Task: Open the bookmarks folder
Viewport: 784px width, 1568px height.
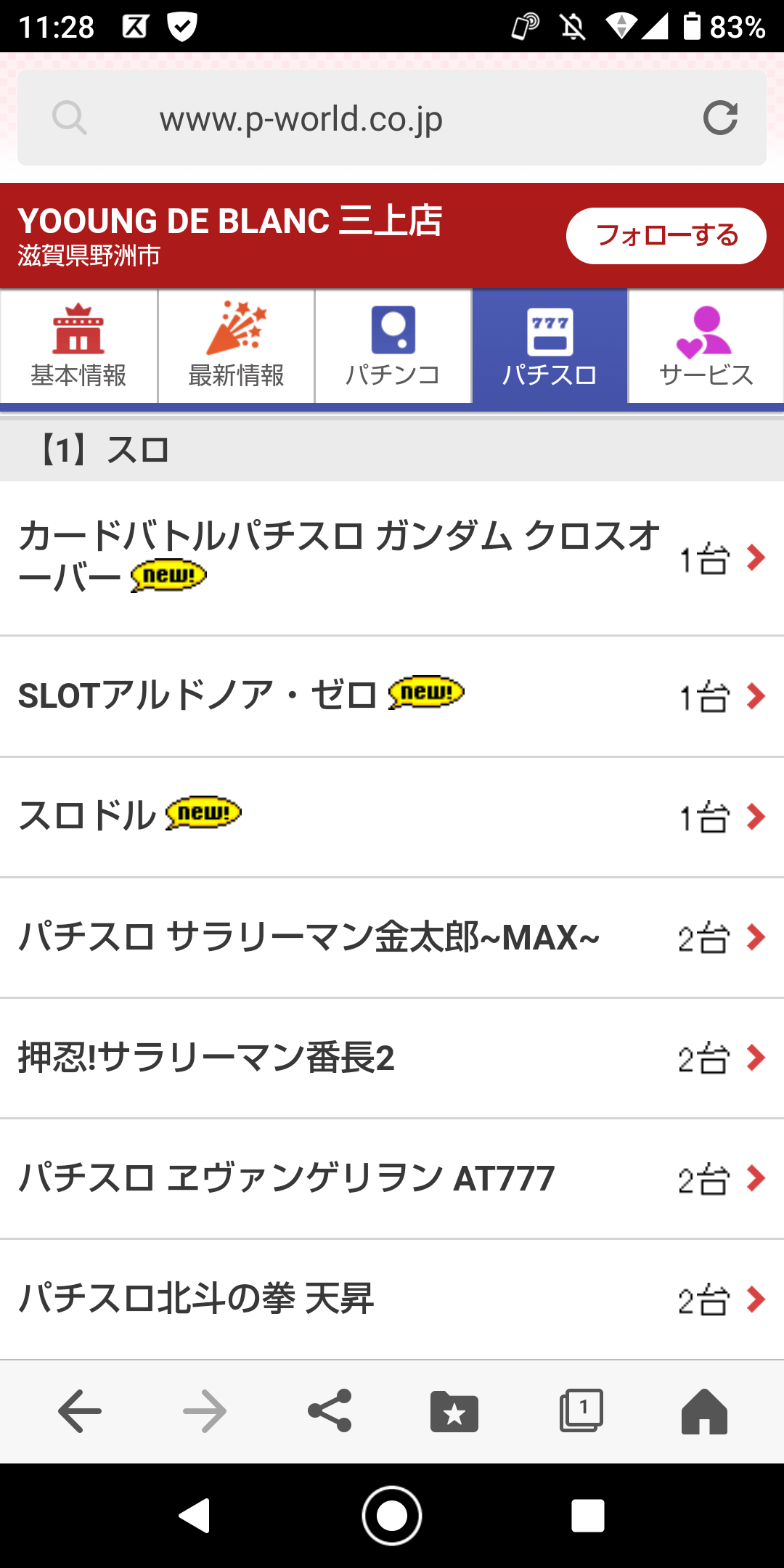Action: tap(454, 1411)
